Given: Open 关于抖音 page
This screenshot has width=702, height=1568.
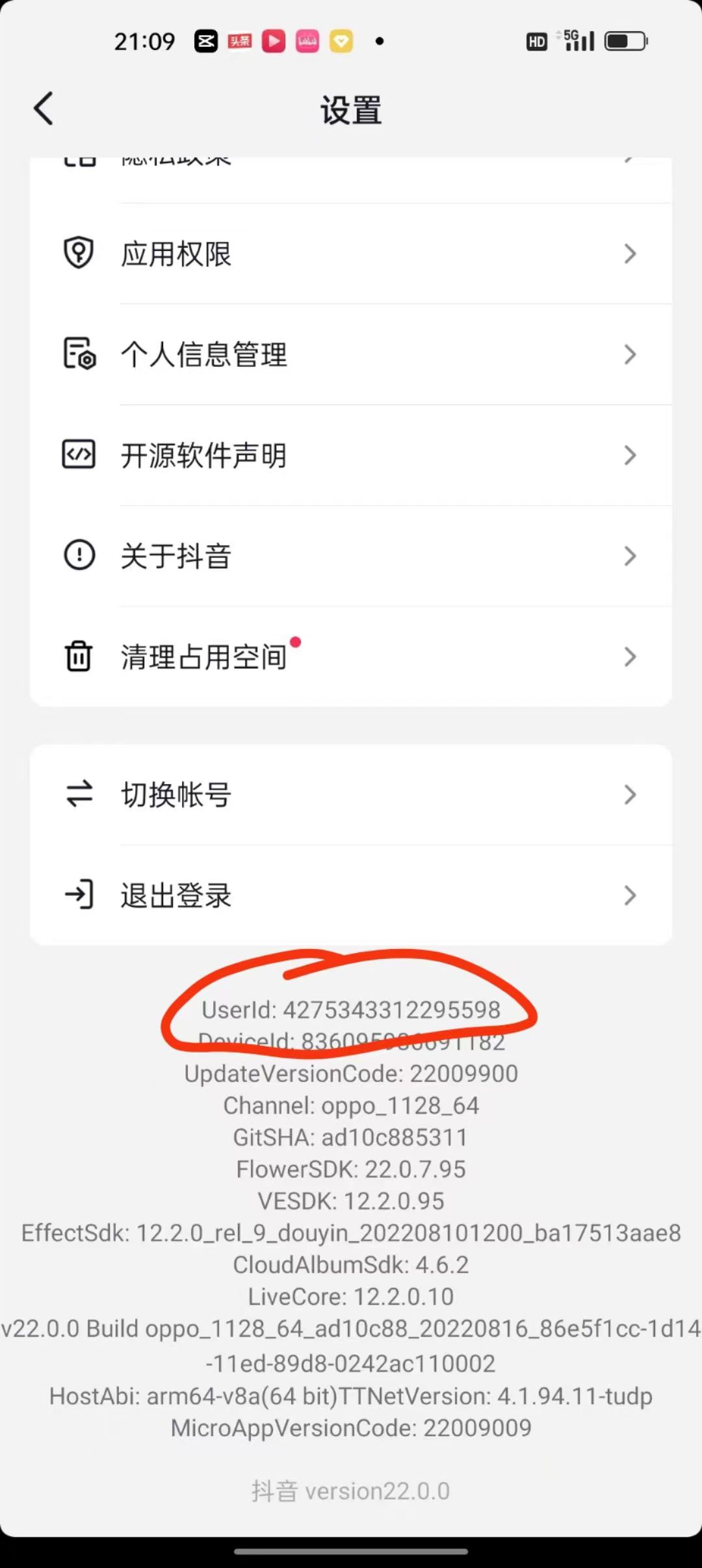Looking at the screenshot, I should tap(351, 556).
